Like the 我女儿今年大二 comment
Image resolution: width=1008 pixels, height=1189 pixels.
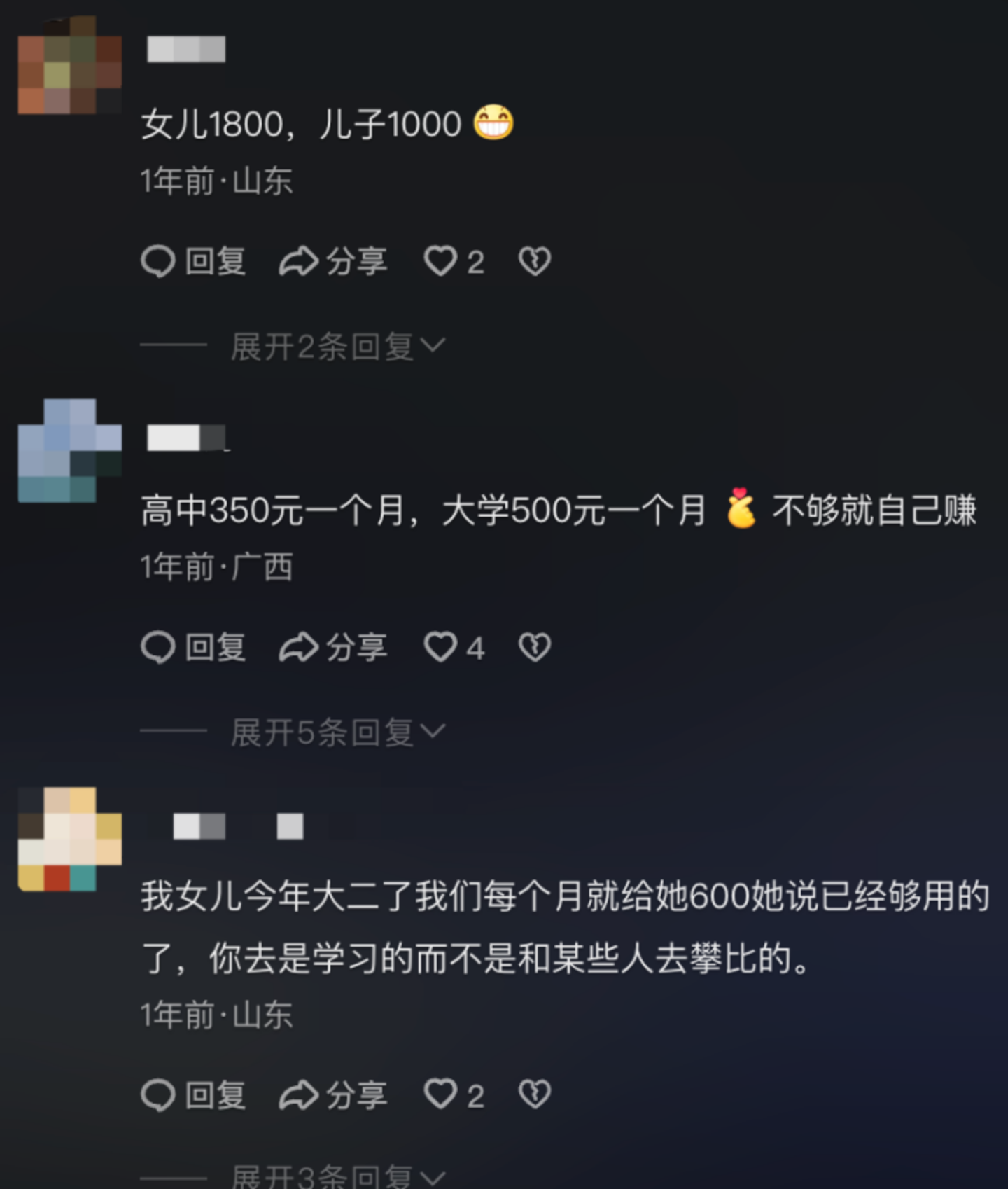[x=441, y=1095]
